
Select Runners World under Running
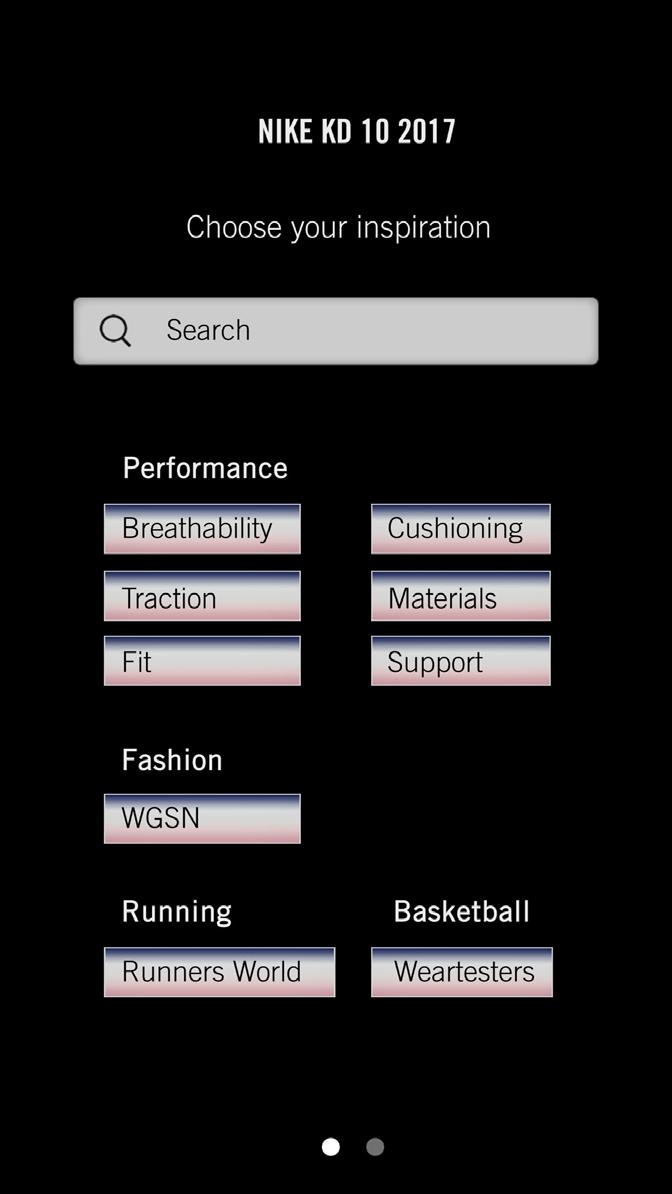point(219,972)
